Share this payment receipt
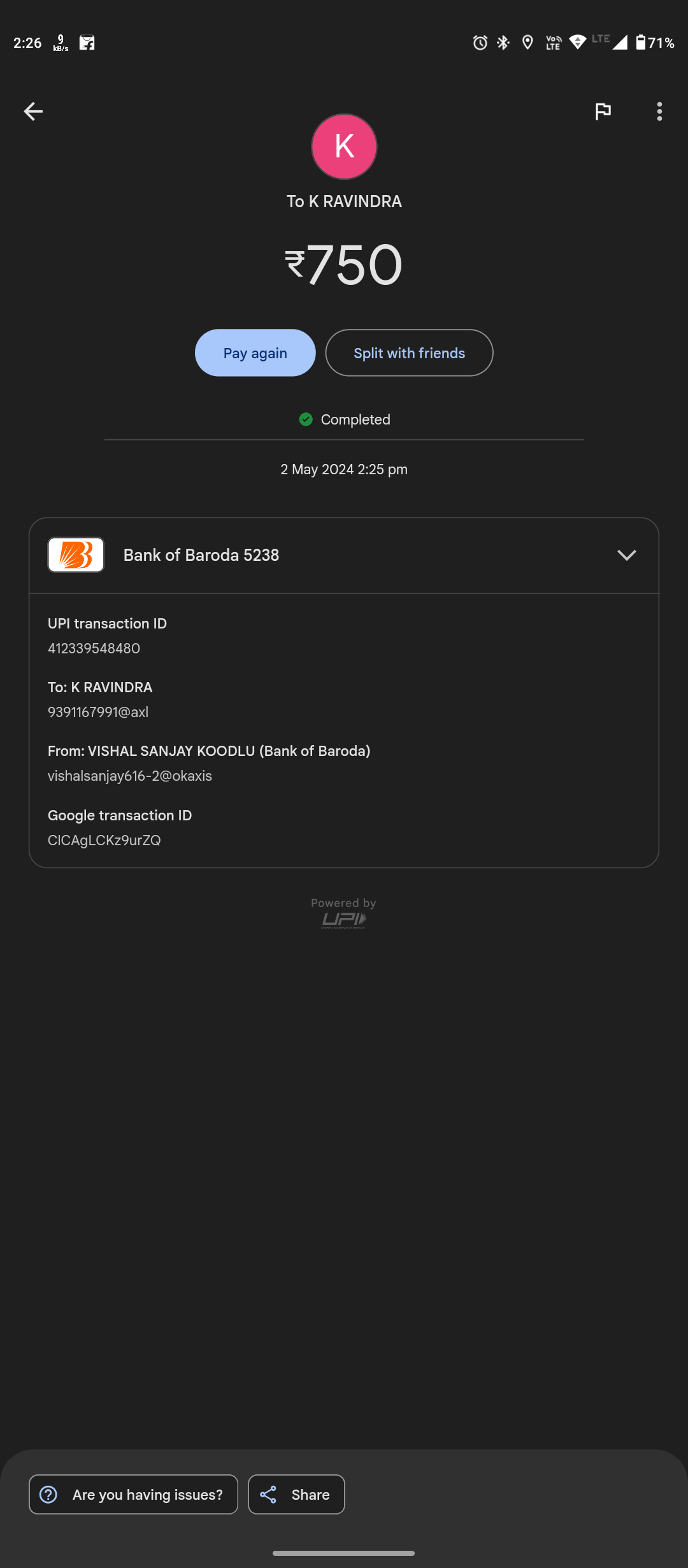 coord(296,1495)
